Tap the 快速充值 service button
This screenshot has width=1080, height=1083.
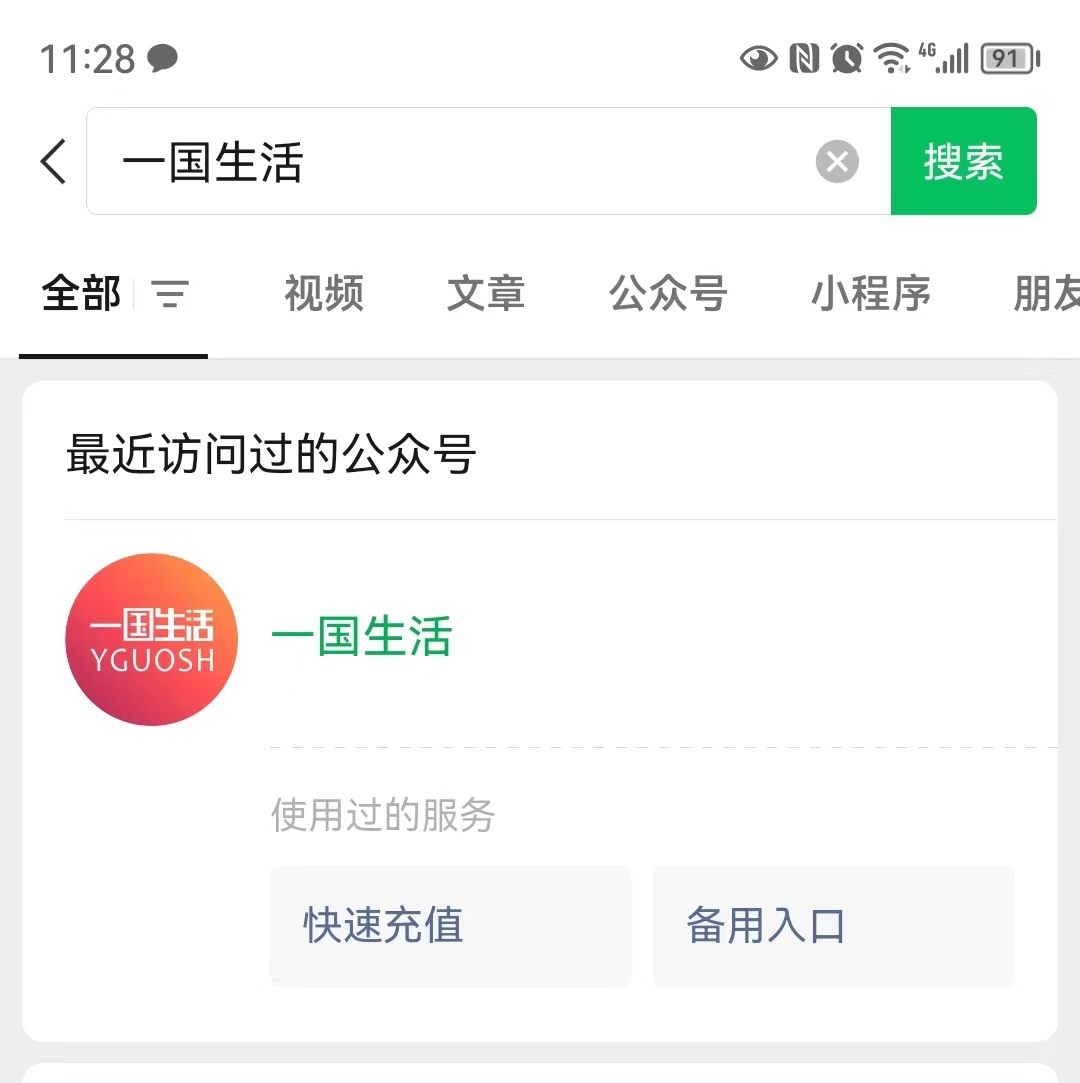point(450,927)
